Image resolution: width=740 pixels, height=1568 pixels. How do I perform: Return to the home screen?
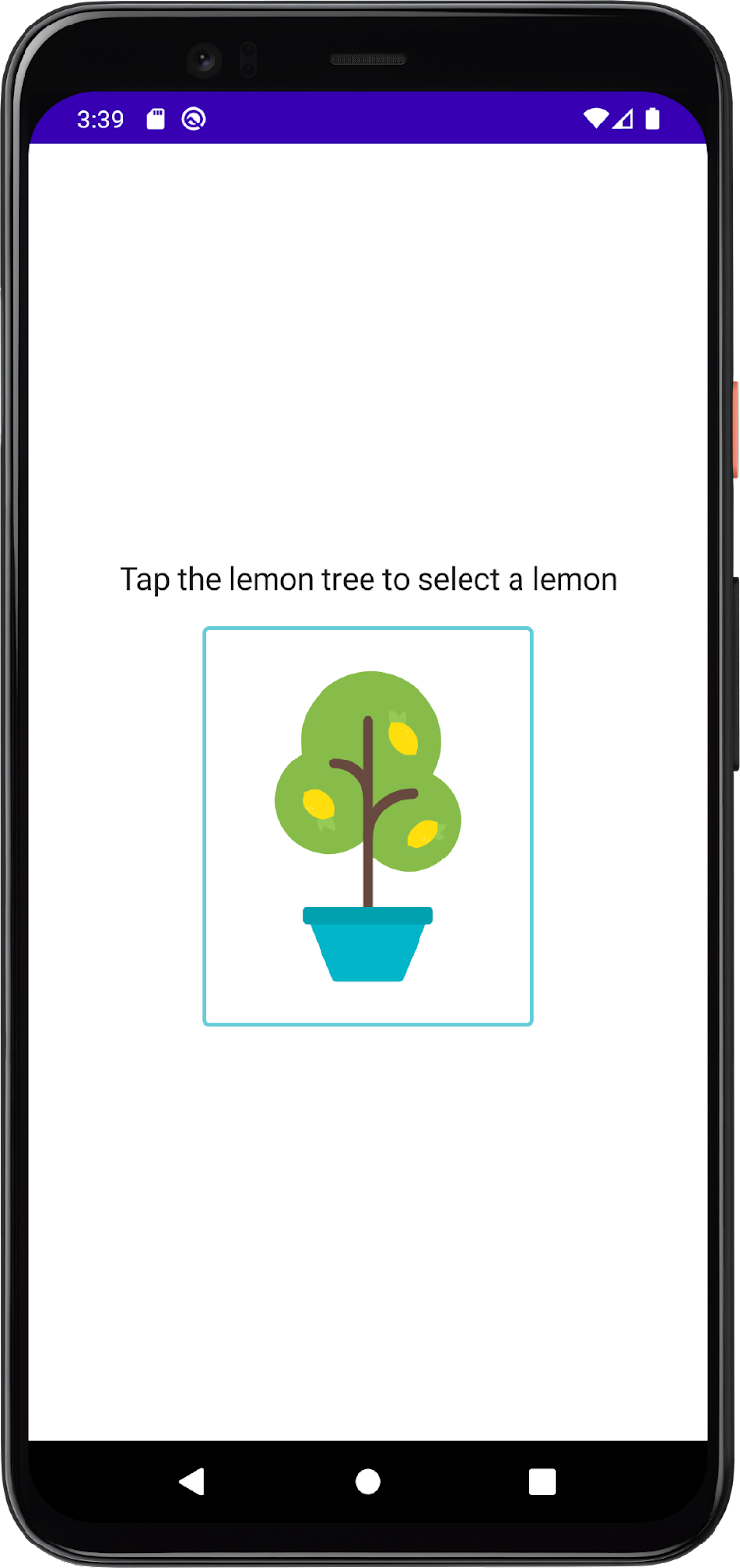(369, 1481)
